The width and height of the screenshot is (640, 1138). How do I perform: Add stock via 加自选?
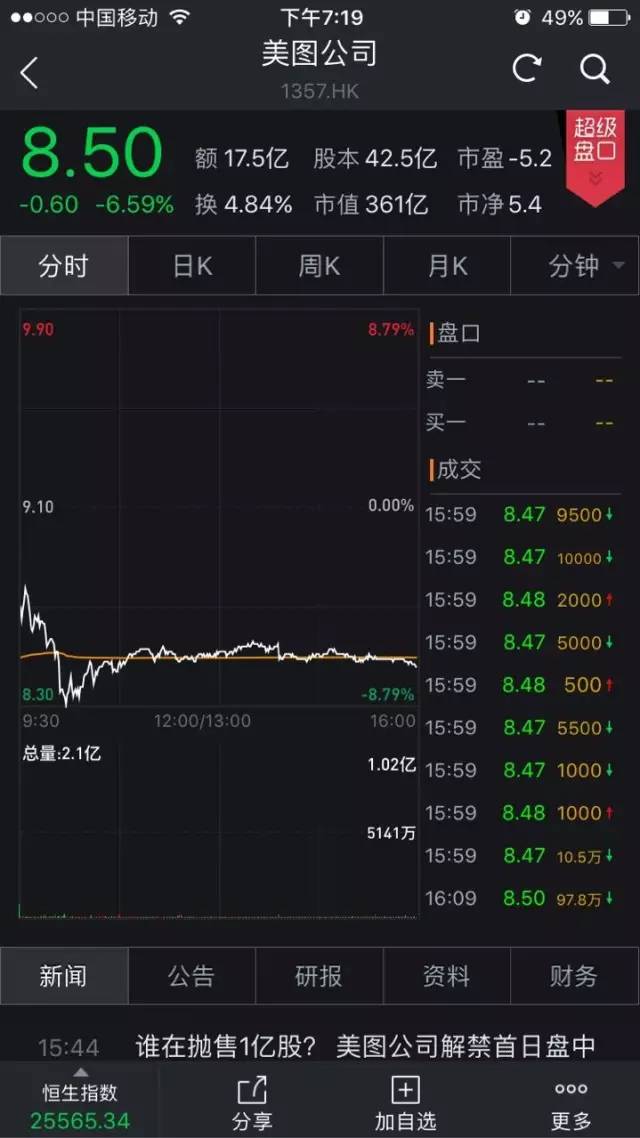pyautogui.click(x=405, y=1104)
